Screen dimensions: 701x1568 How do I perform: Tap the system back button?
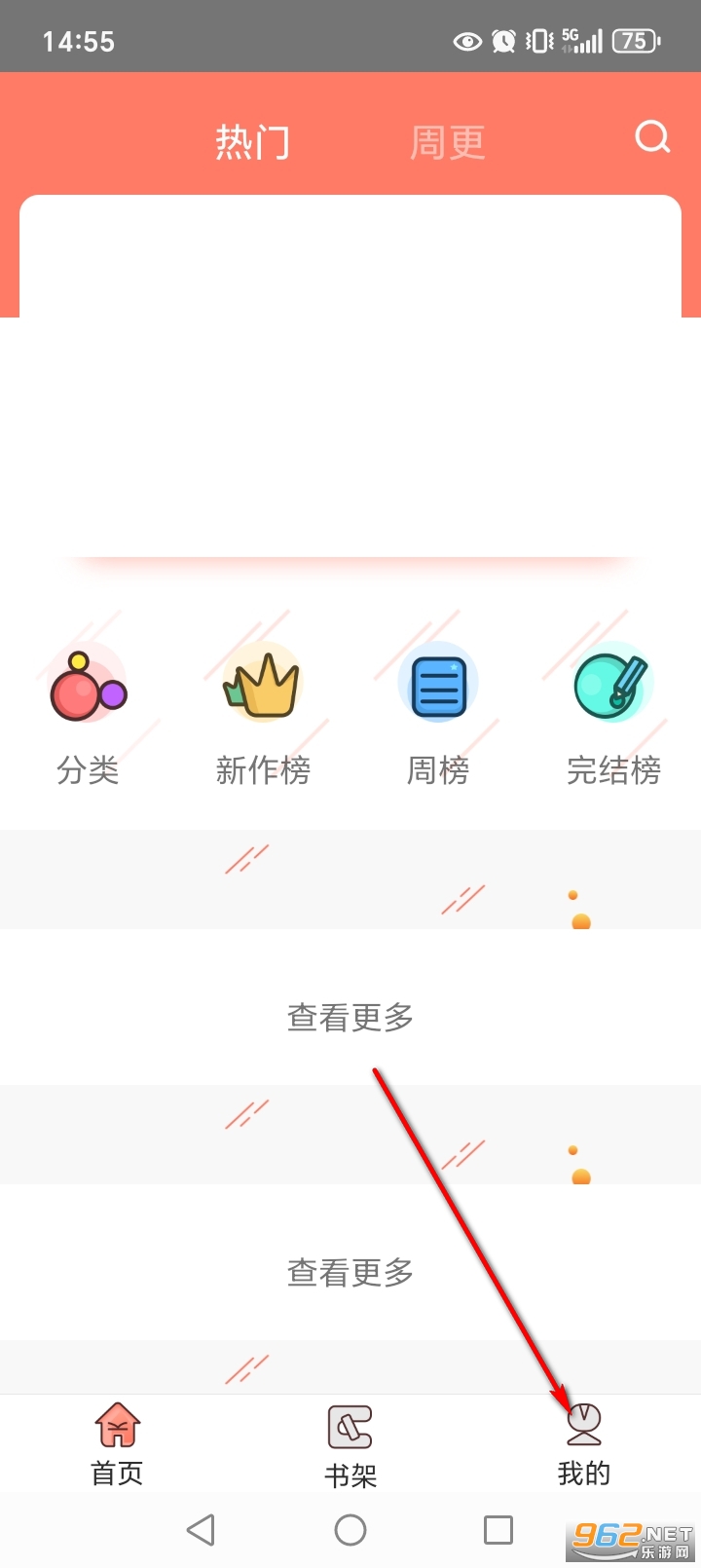(x=201, y=1530)
